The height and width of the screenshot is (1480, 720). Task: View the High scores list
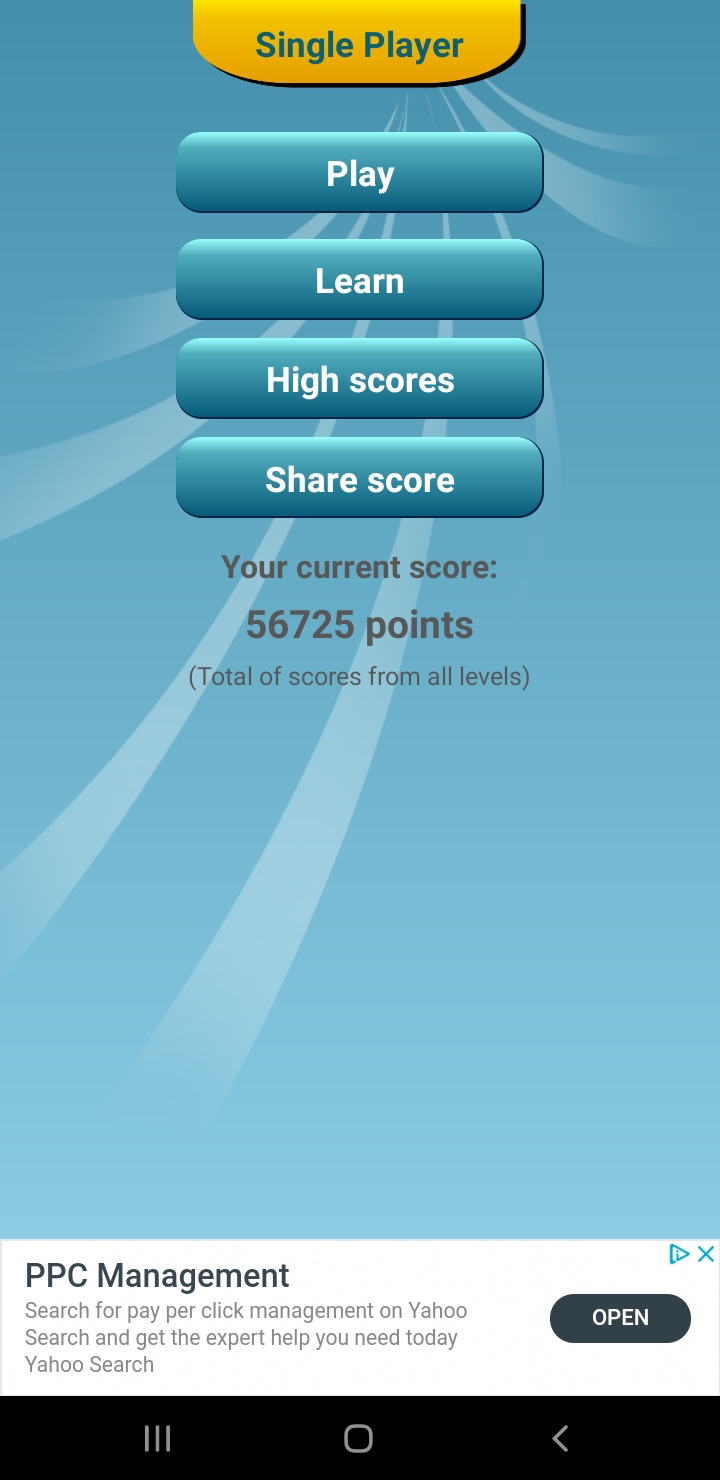(x=360, y=379)
